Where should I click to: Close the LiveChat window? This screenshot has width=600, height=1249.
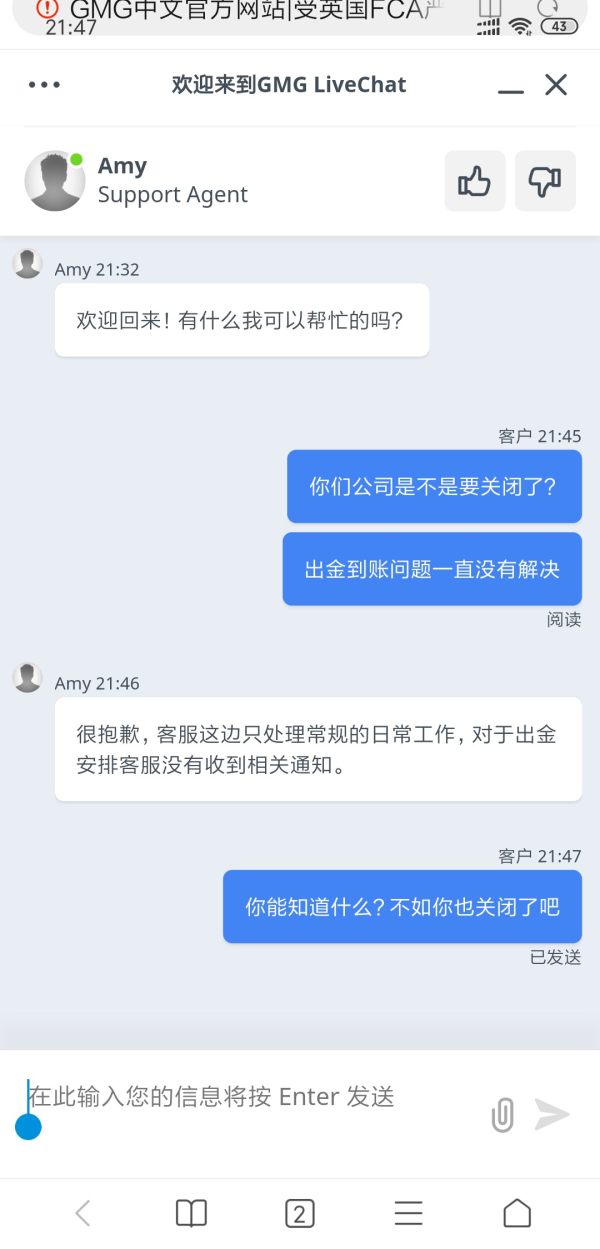556,85
